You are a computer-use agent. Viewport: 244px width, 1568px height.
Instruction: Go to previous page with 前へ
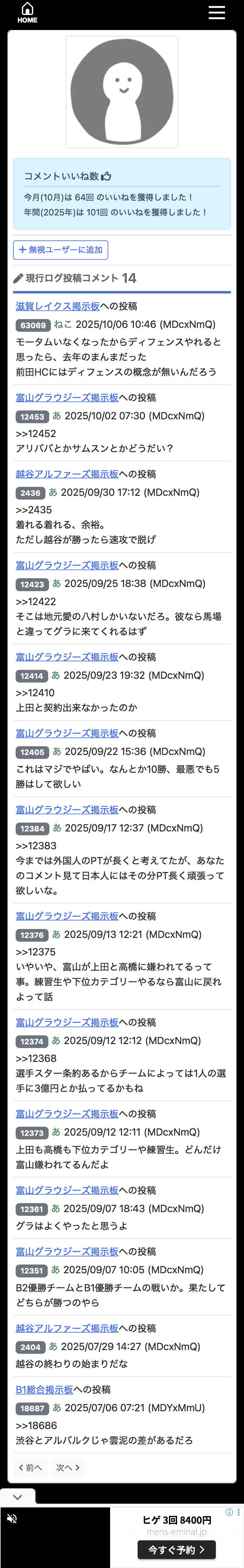click(x=30, y=1467)
